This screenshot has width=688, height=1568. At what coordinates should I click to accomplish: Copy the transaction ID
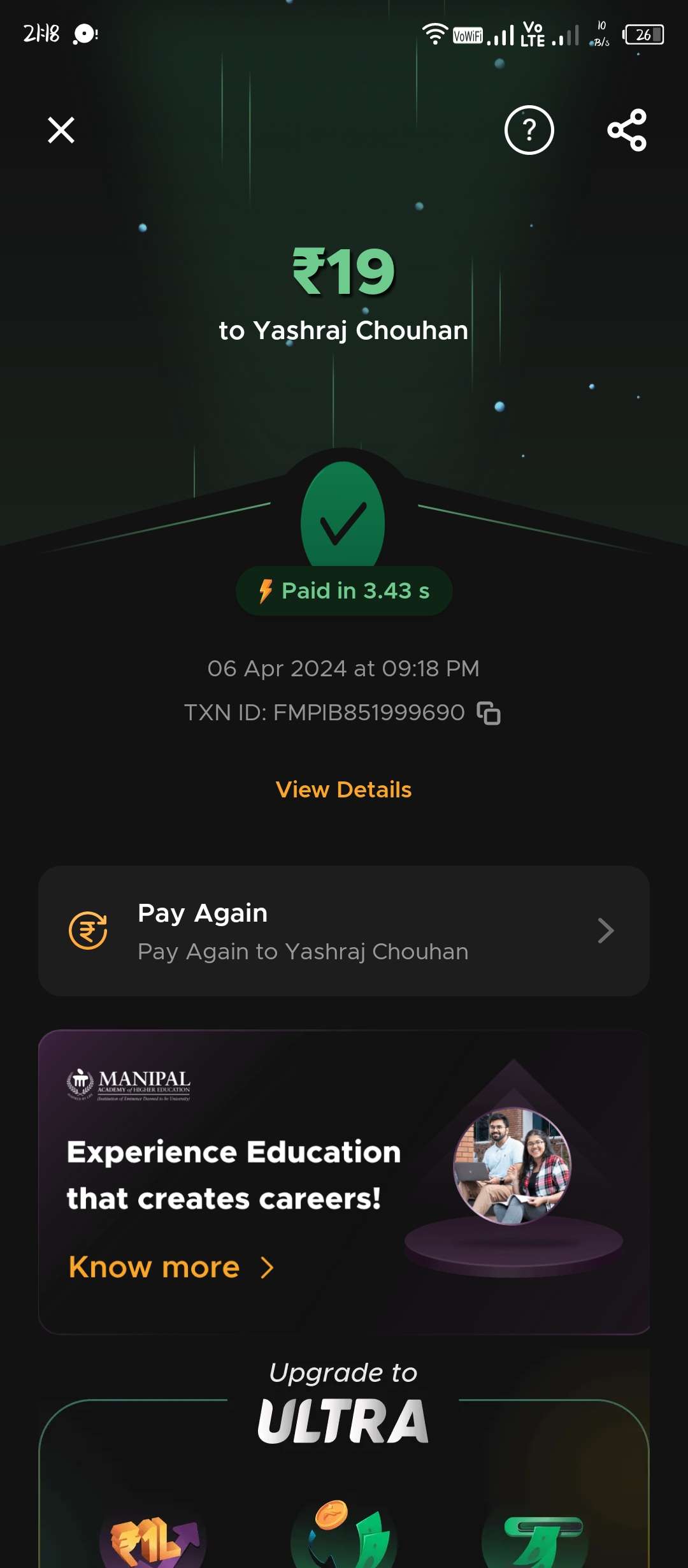[x=489, y=713]
